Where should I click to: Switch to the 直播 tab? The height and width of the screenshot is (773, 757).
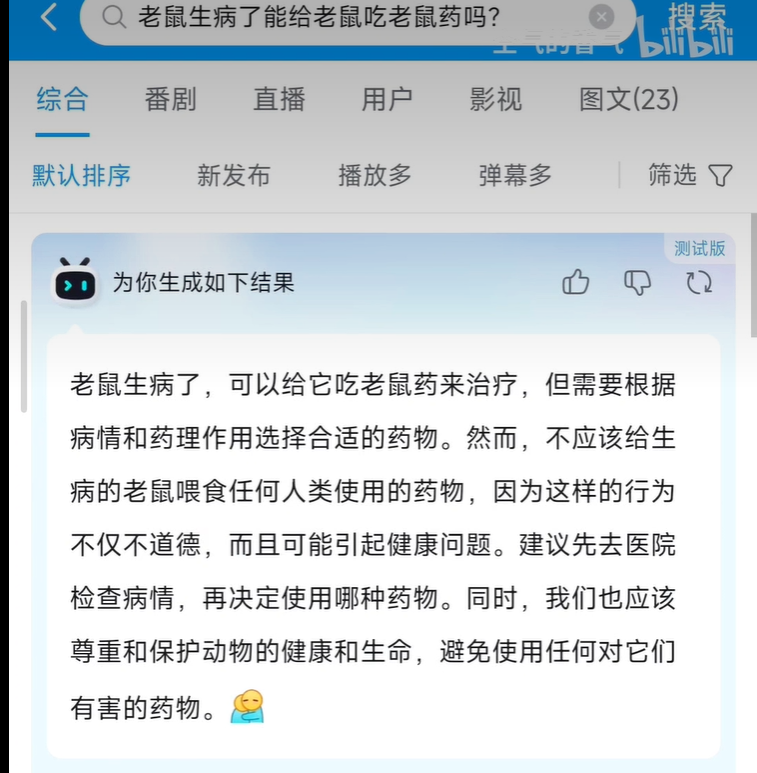tap(279, 99)
